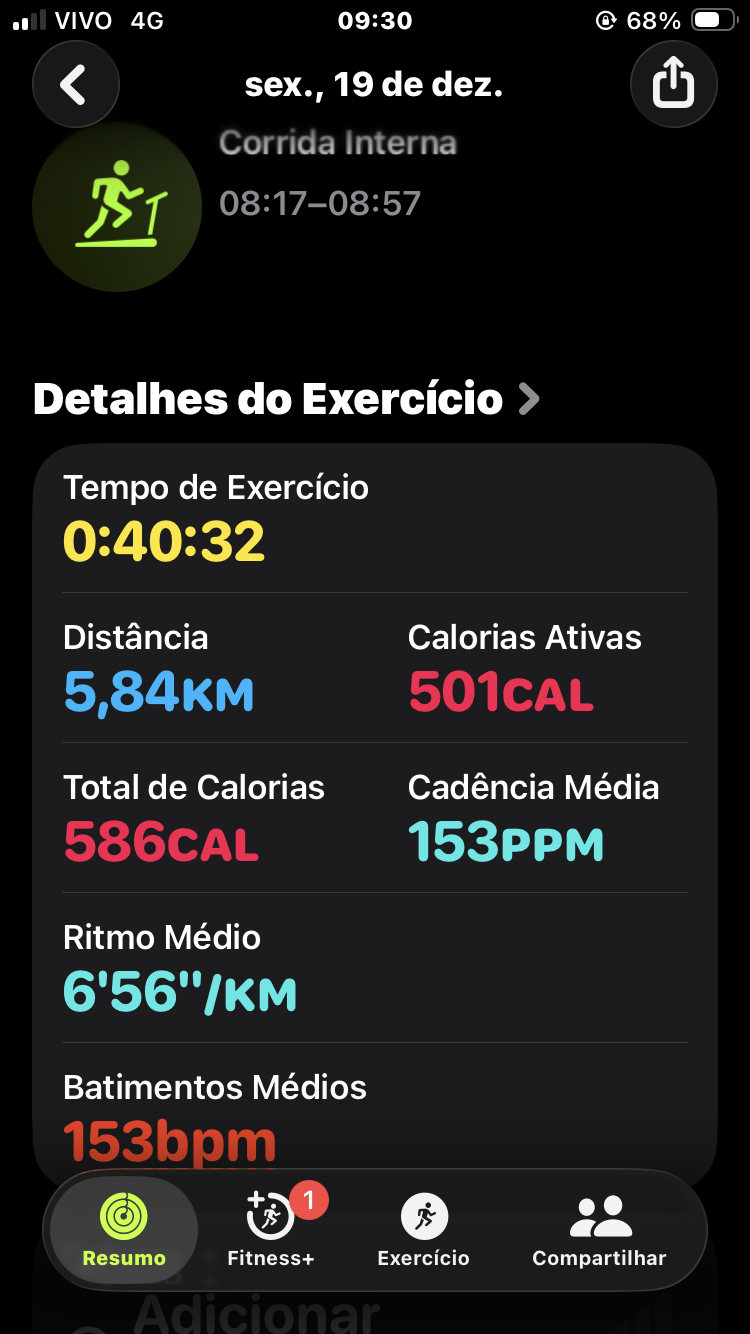Tap the green treadmill workout icon

tap(117, 207)
